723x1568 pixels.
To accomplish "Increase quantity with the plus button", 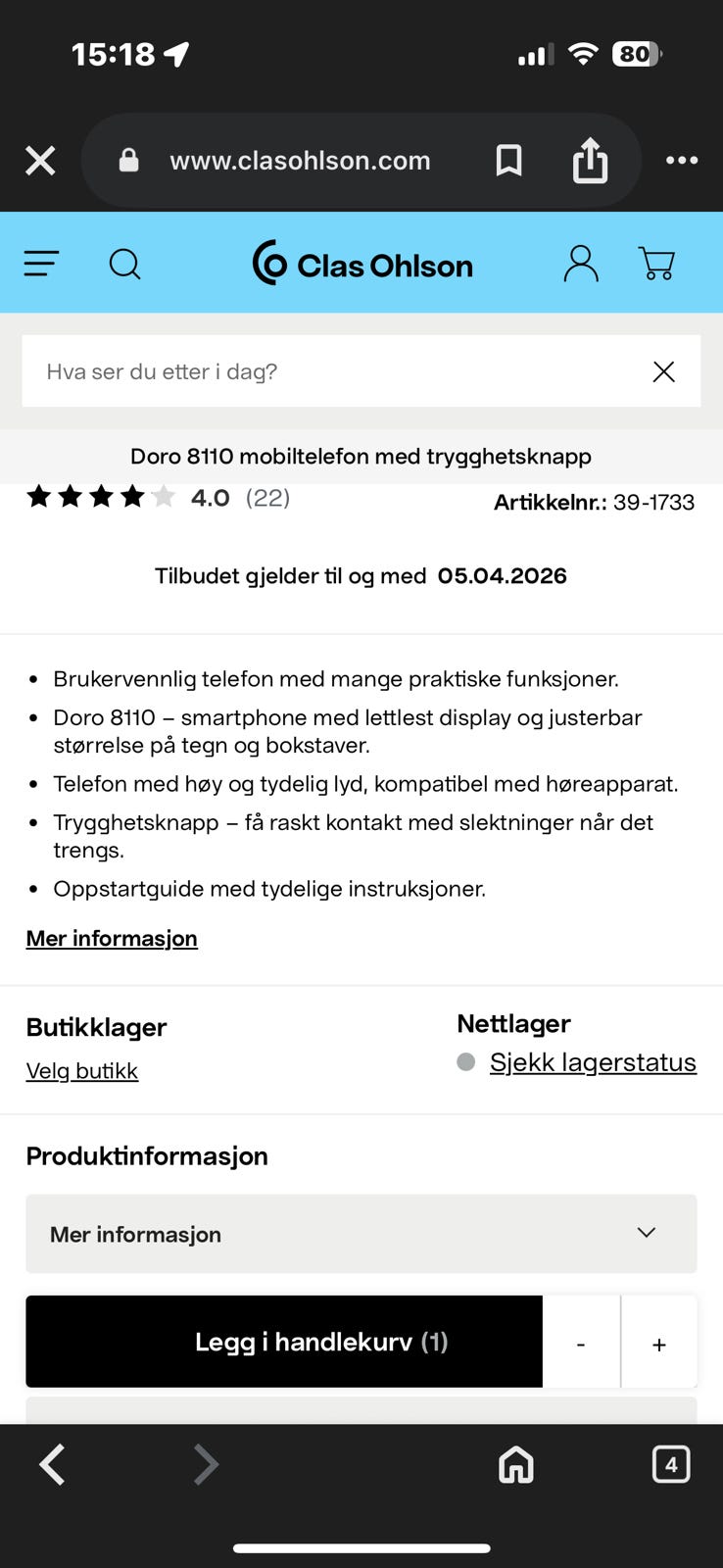I will (x=658, y=1343).
